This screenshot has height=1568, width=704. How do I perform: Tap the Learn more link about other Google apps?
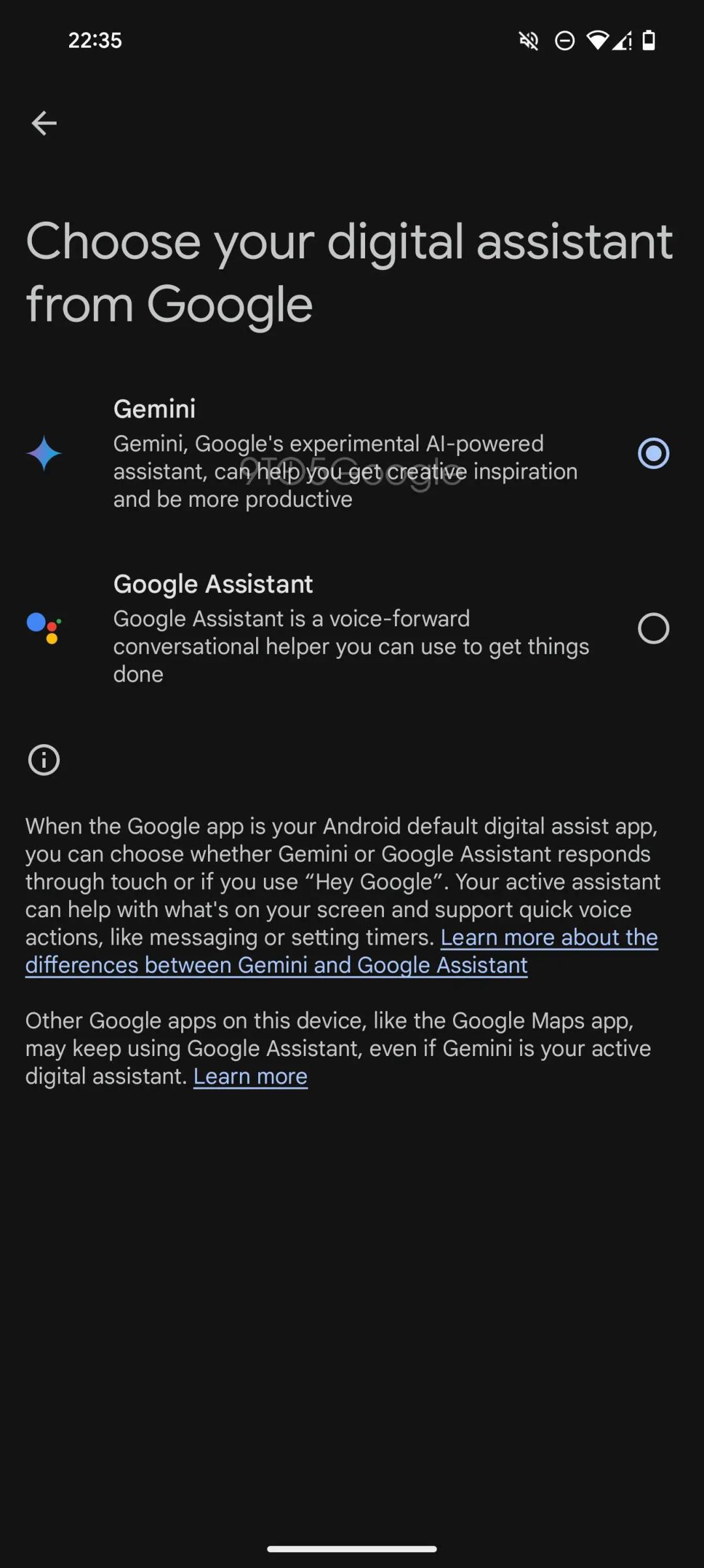click(x=250, y=1077)
